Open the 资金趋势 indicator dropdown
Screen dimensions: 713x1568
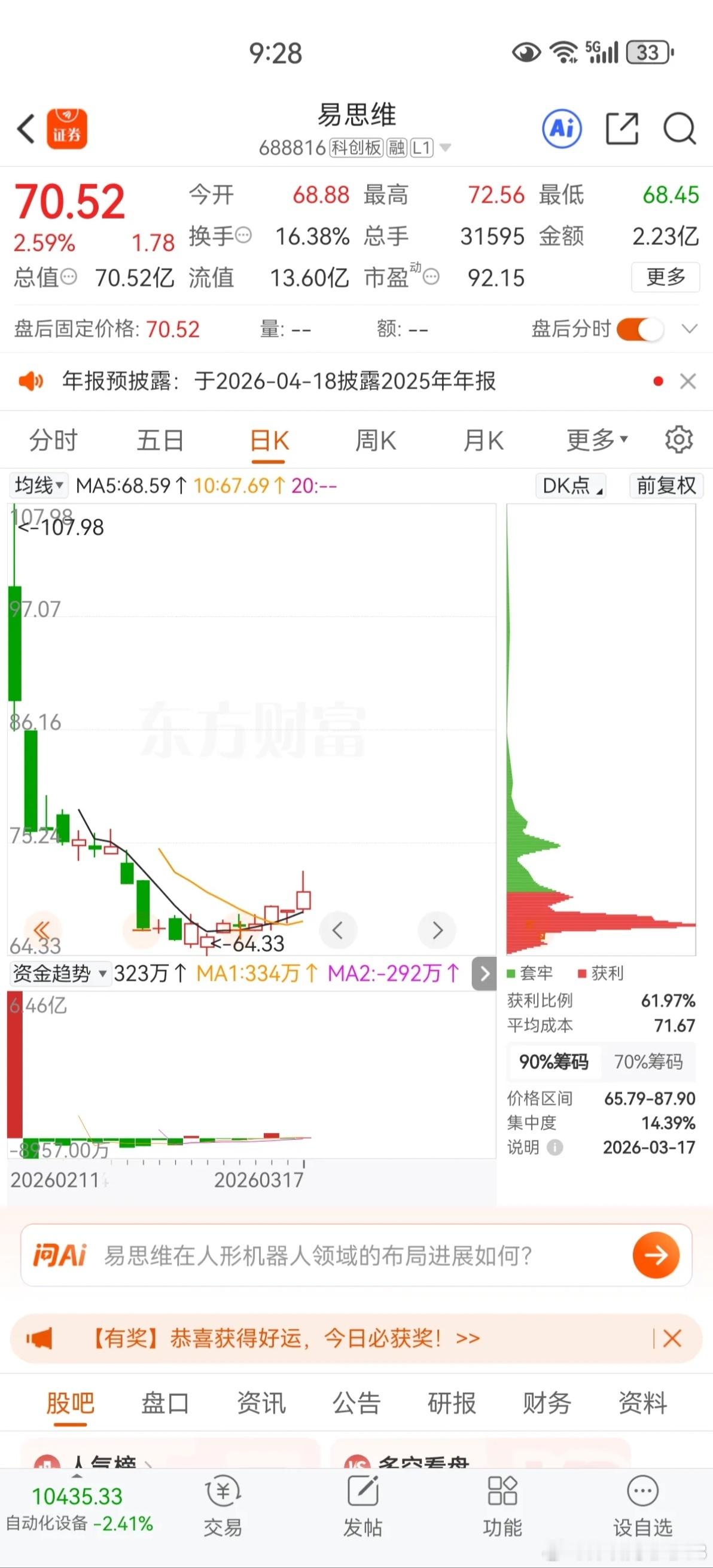pos(59,974)
